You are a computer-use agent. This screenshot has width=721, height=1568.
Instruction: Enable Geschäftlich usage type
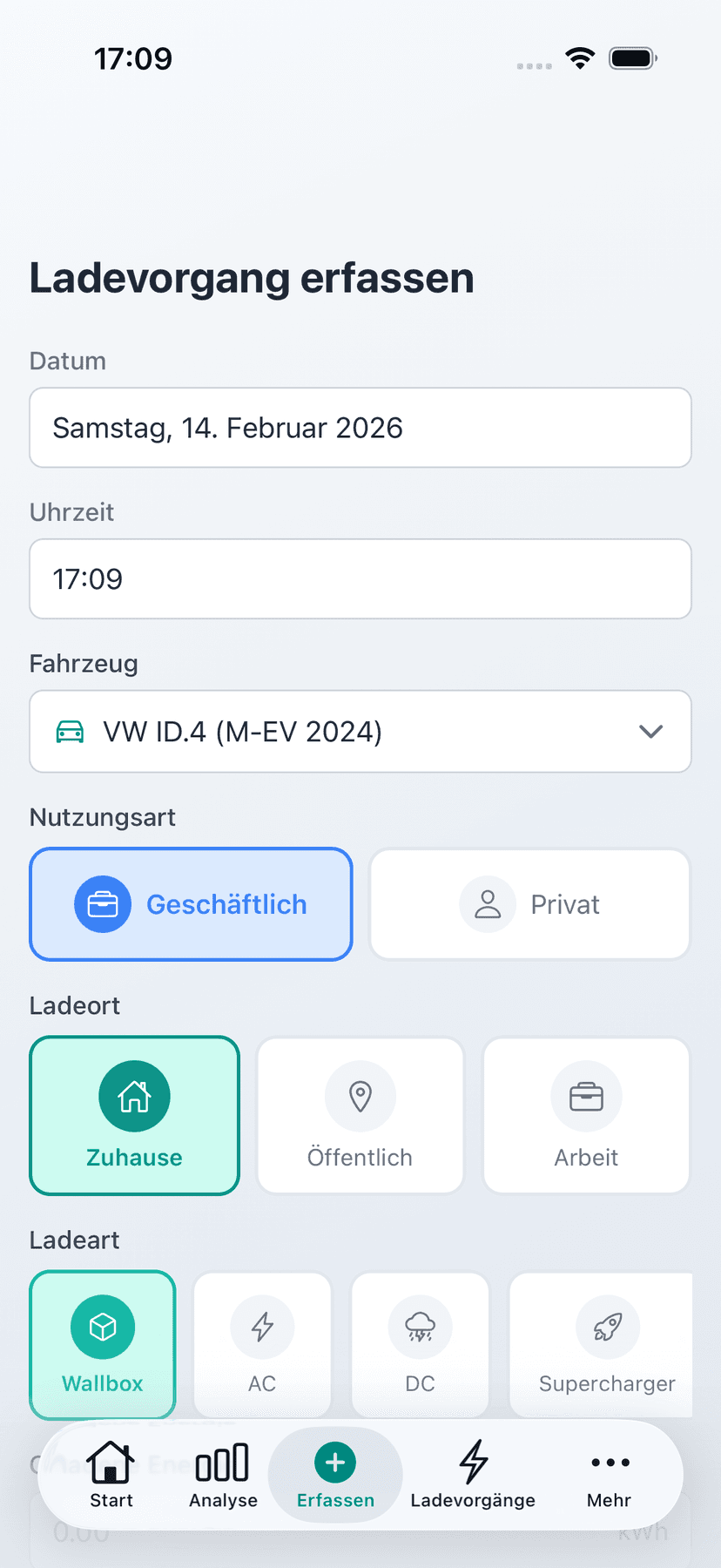pyautogui.click(x=191, y=904)
